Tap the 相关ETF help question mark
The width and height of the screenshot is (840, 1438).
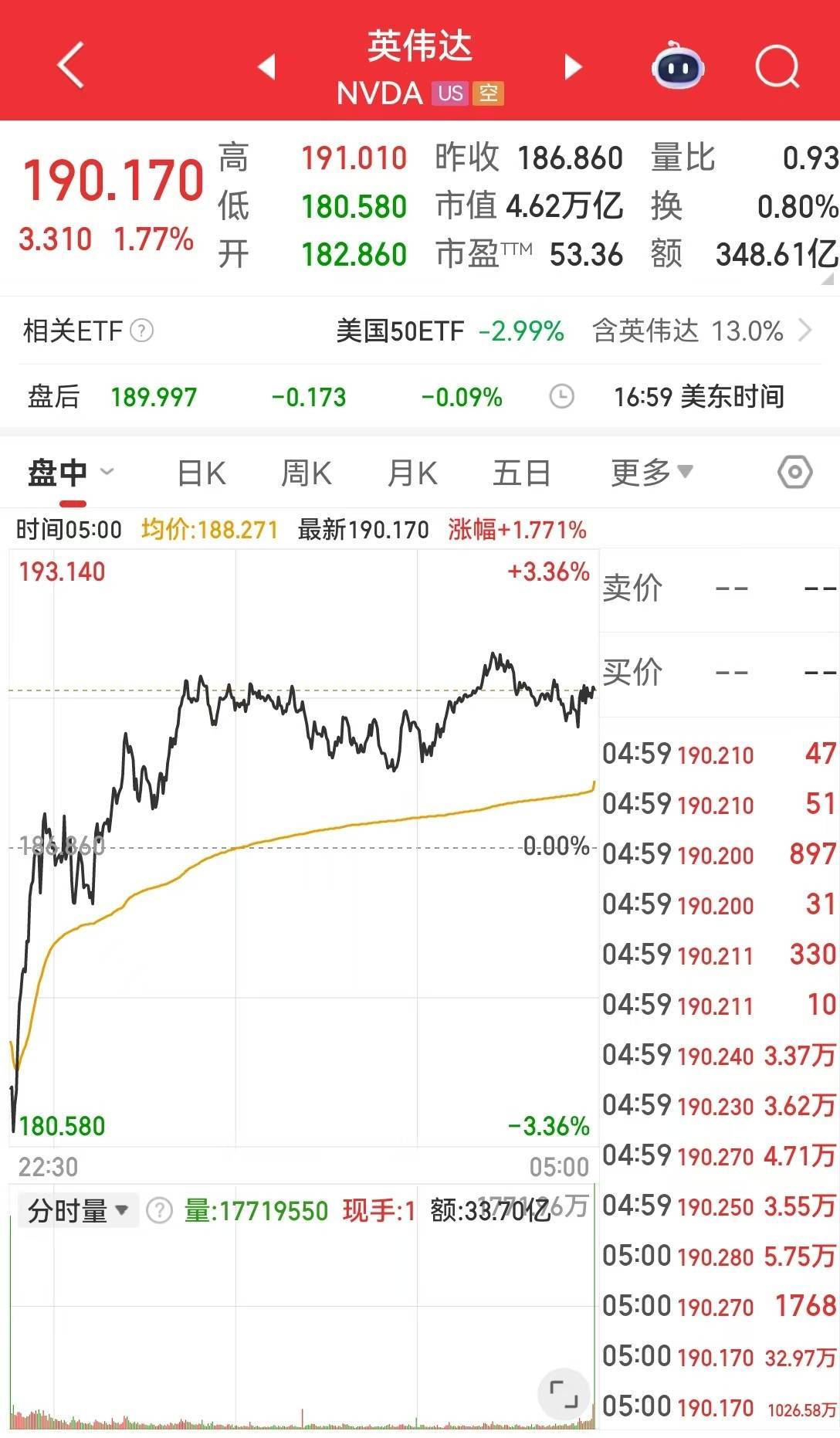[x=141, y=331]
